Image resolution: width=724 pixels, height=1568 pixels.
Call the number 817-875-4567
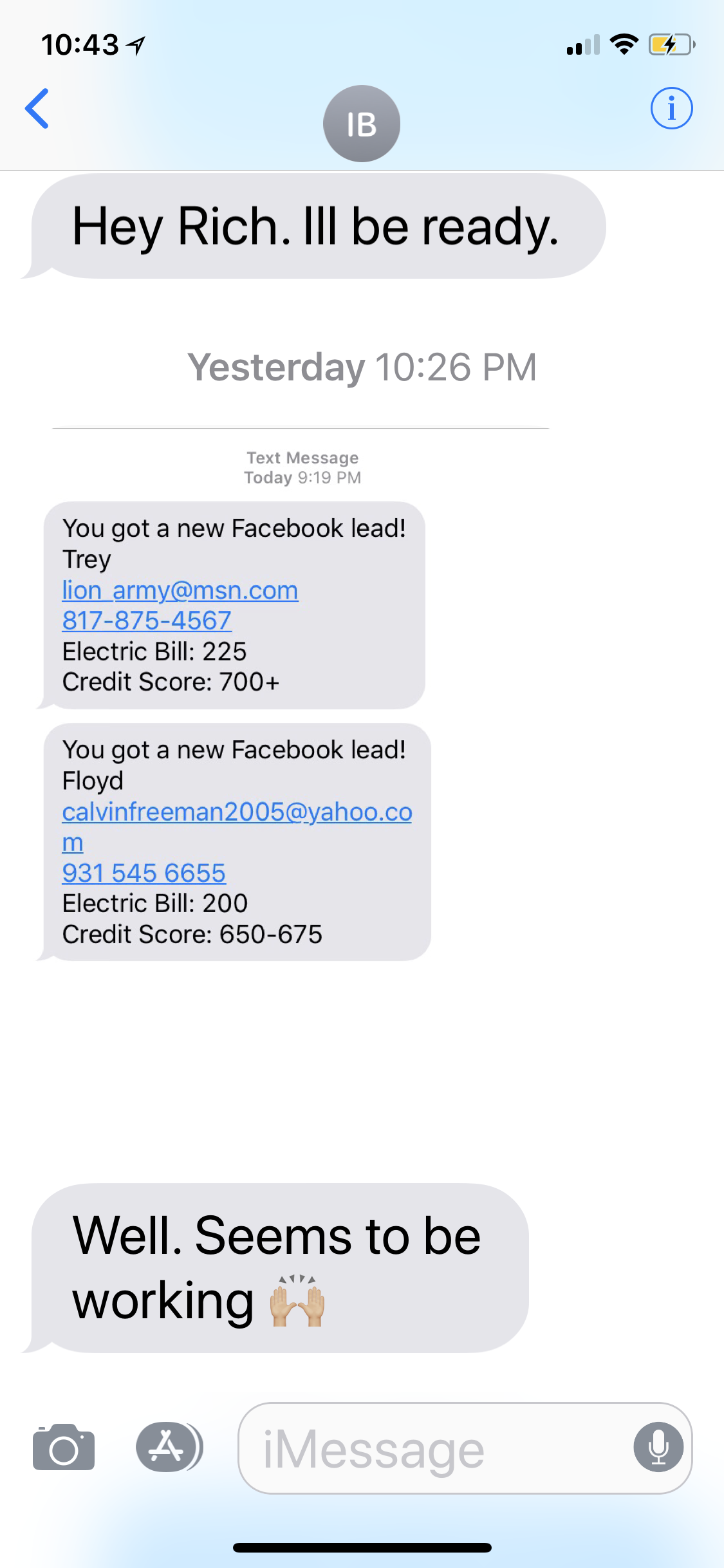click(x=147, y=621)
